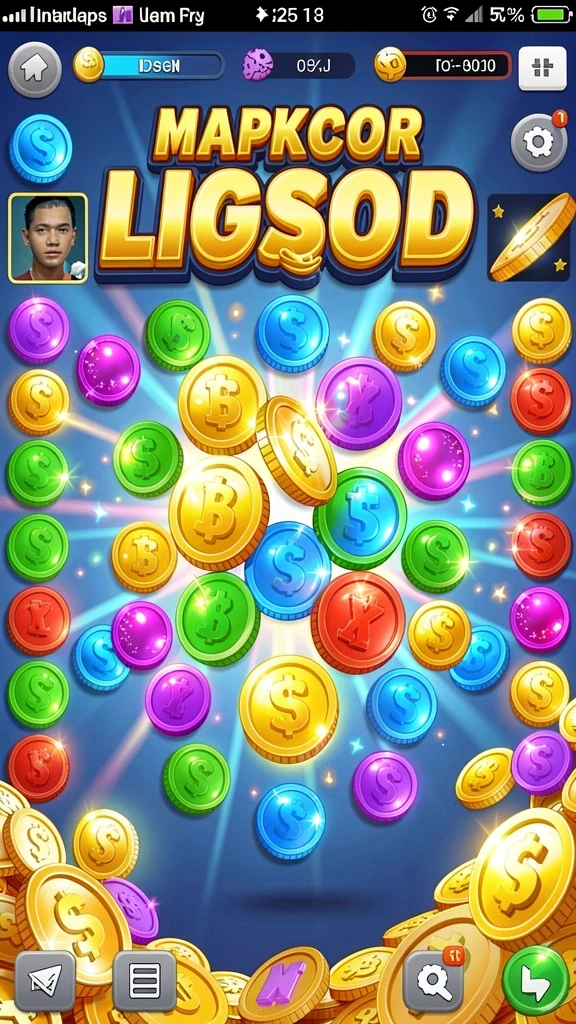Open the player profile picture

pos(48,238)
